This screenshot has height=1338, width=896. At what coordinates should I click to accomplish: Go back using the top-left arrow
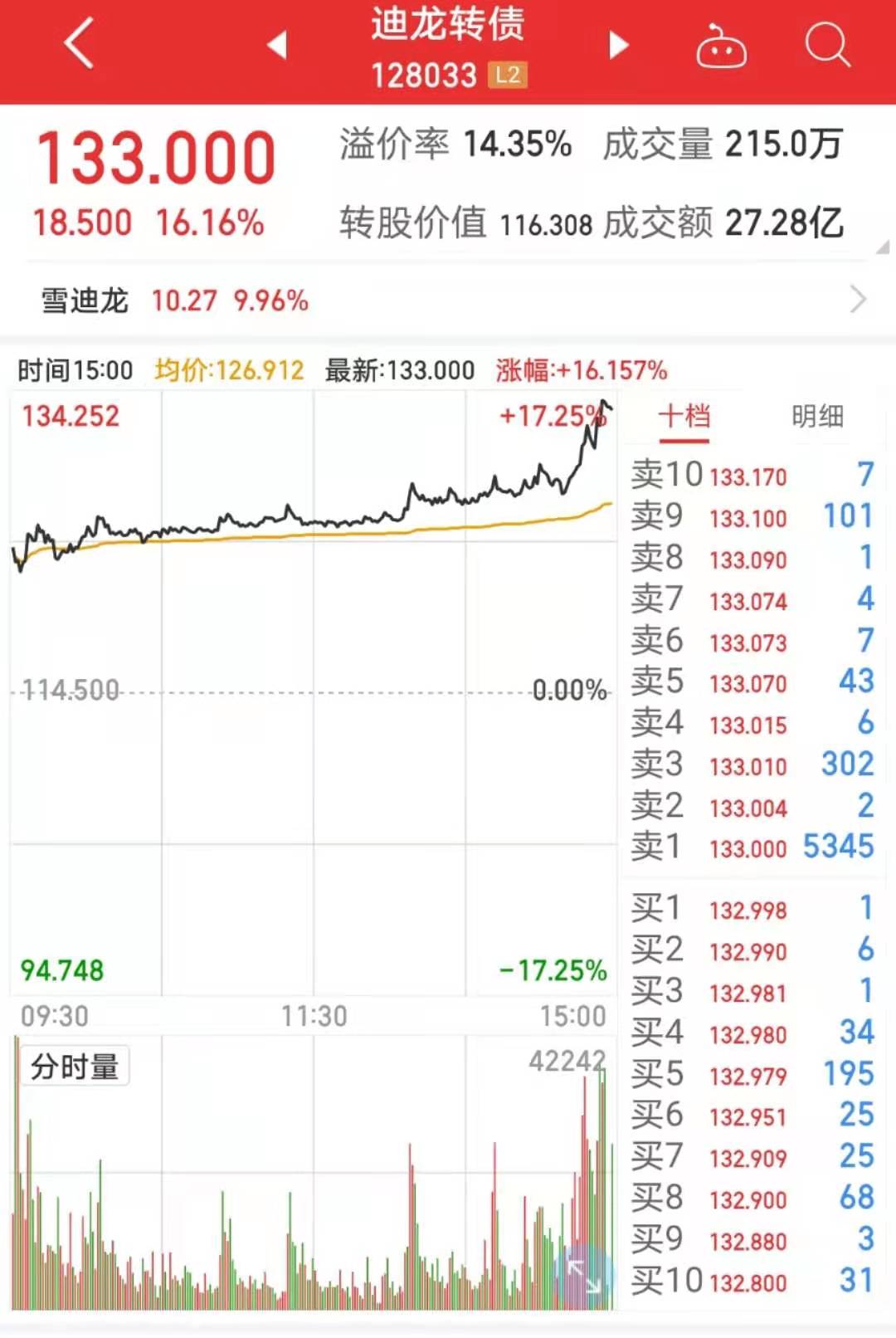pyautogui.click(x=79, y=43)
